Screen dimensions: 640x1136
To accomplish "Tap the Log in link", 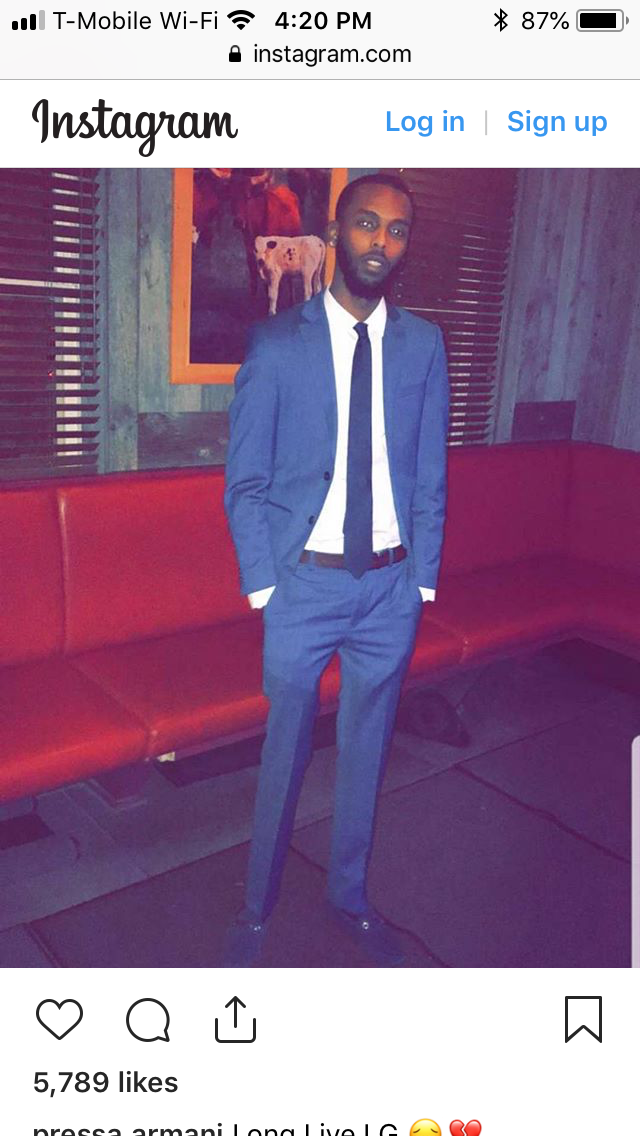I will 424,122.
